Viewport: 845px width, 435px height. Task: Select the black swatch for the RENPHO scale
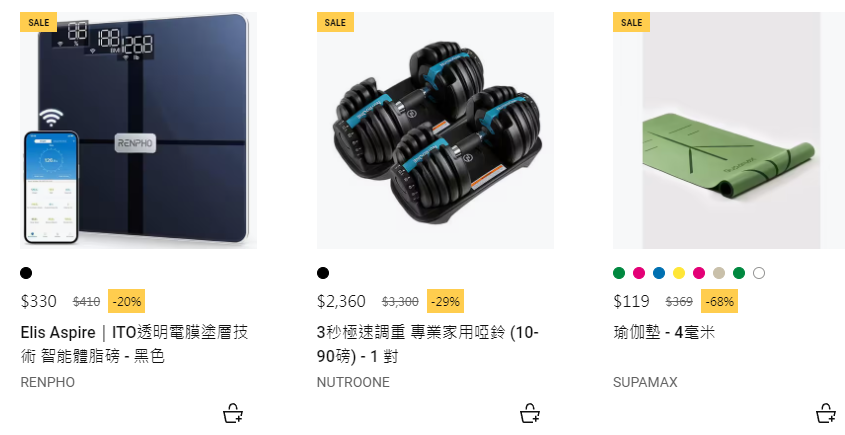pos(26,273)
